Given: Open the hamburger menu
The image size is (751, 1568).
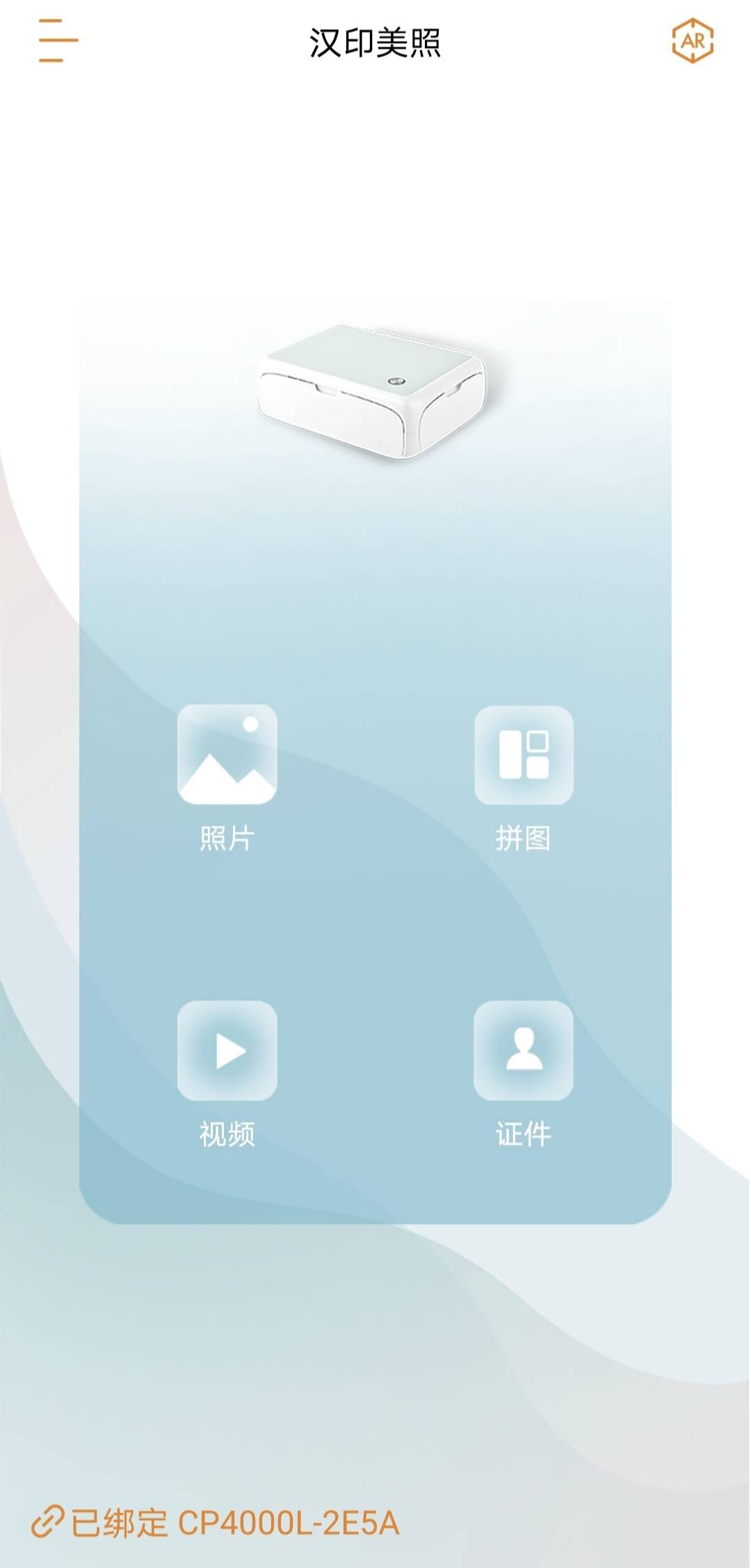Looking at the screenshot, I should pos(58,41).
